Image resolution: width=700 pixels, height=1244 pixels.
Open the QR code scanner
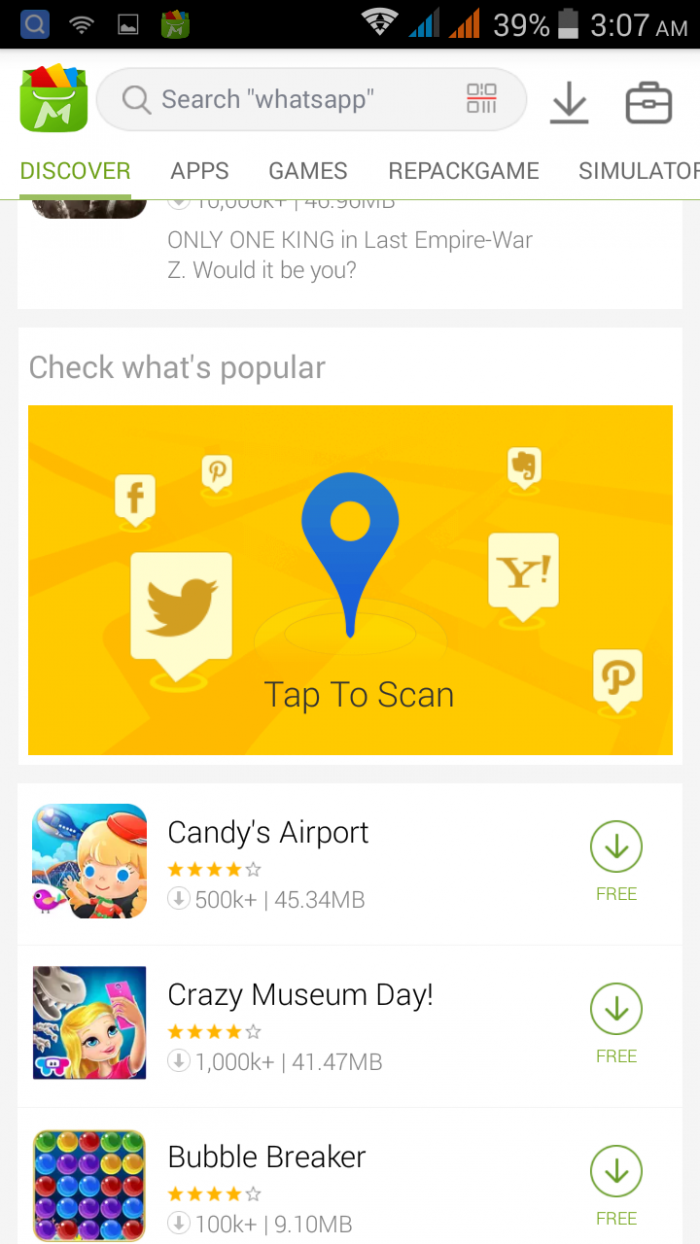click(481, 99)
